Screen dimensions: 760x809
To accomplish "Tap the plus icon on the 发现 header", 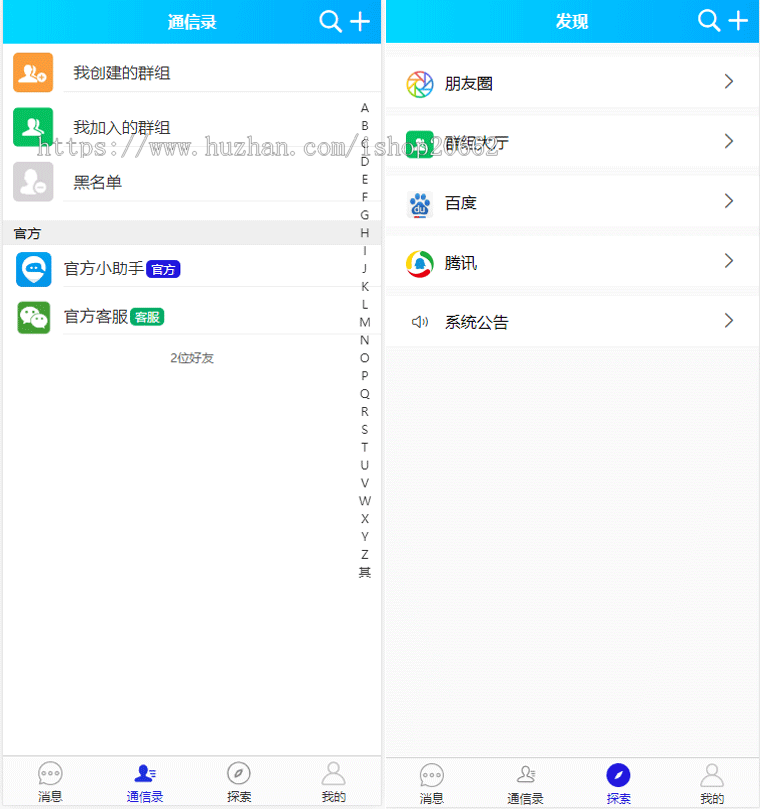I will point(738,21).
